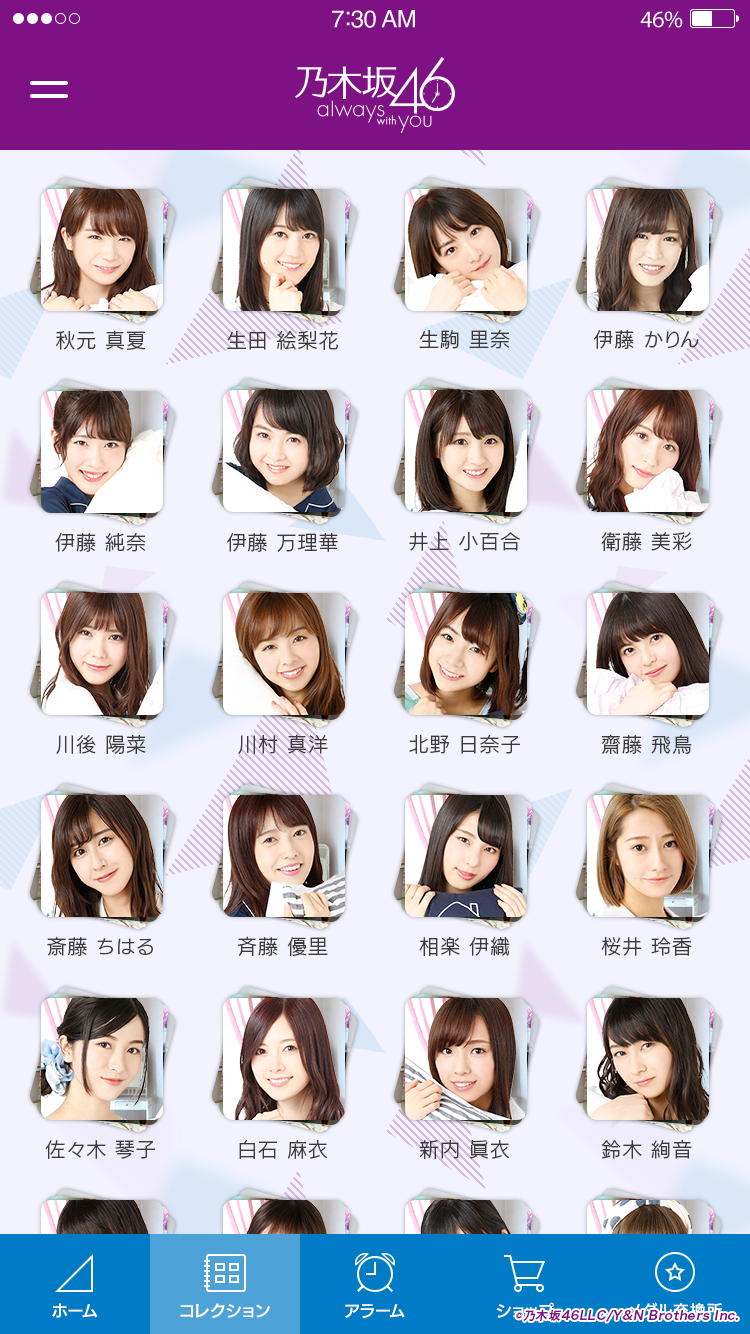
Task: View the 川村 真洋 collection
Action: [x=284, y=653]
